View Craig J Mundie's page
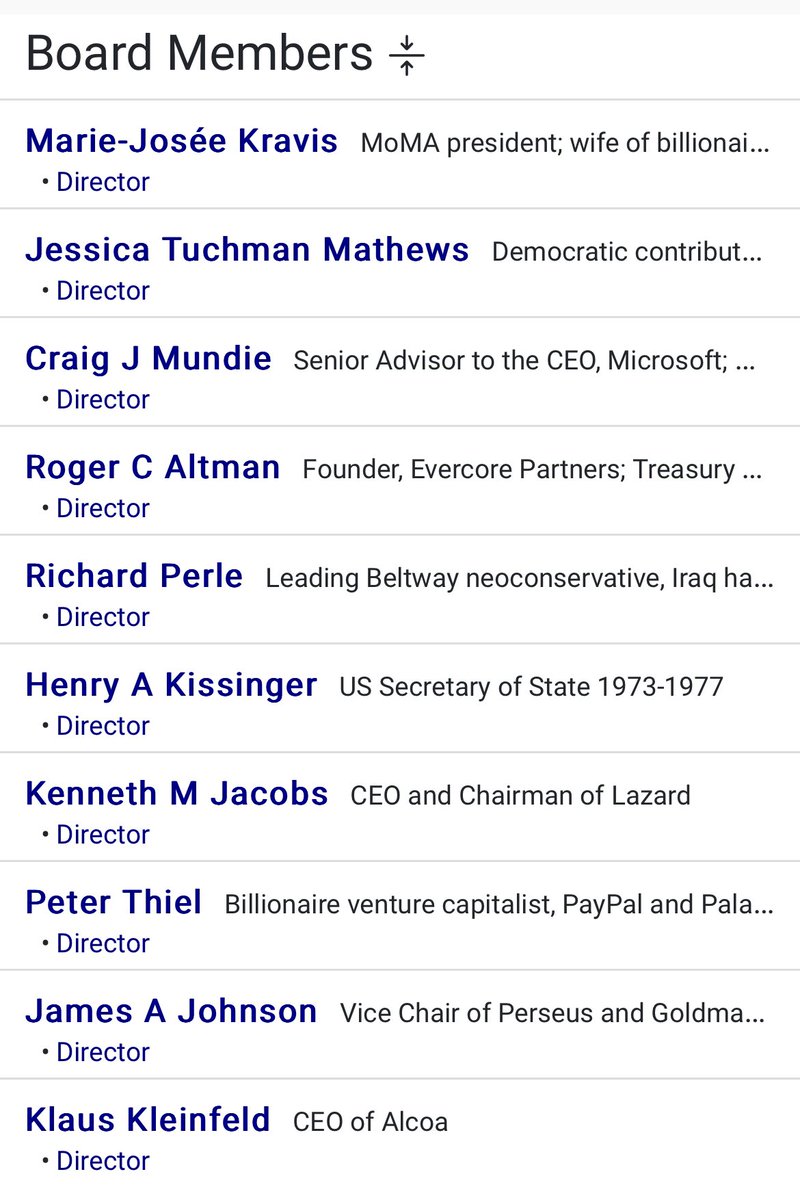 pos(148,359)
